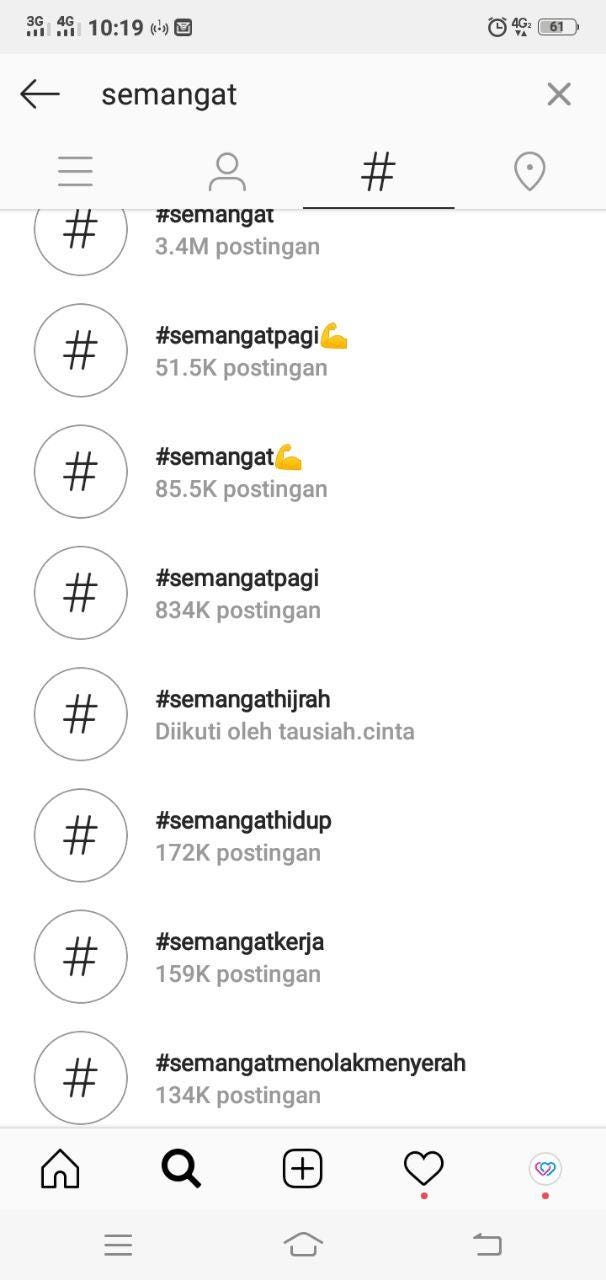Create a new post

[302, 1168]
